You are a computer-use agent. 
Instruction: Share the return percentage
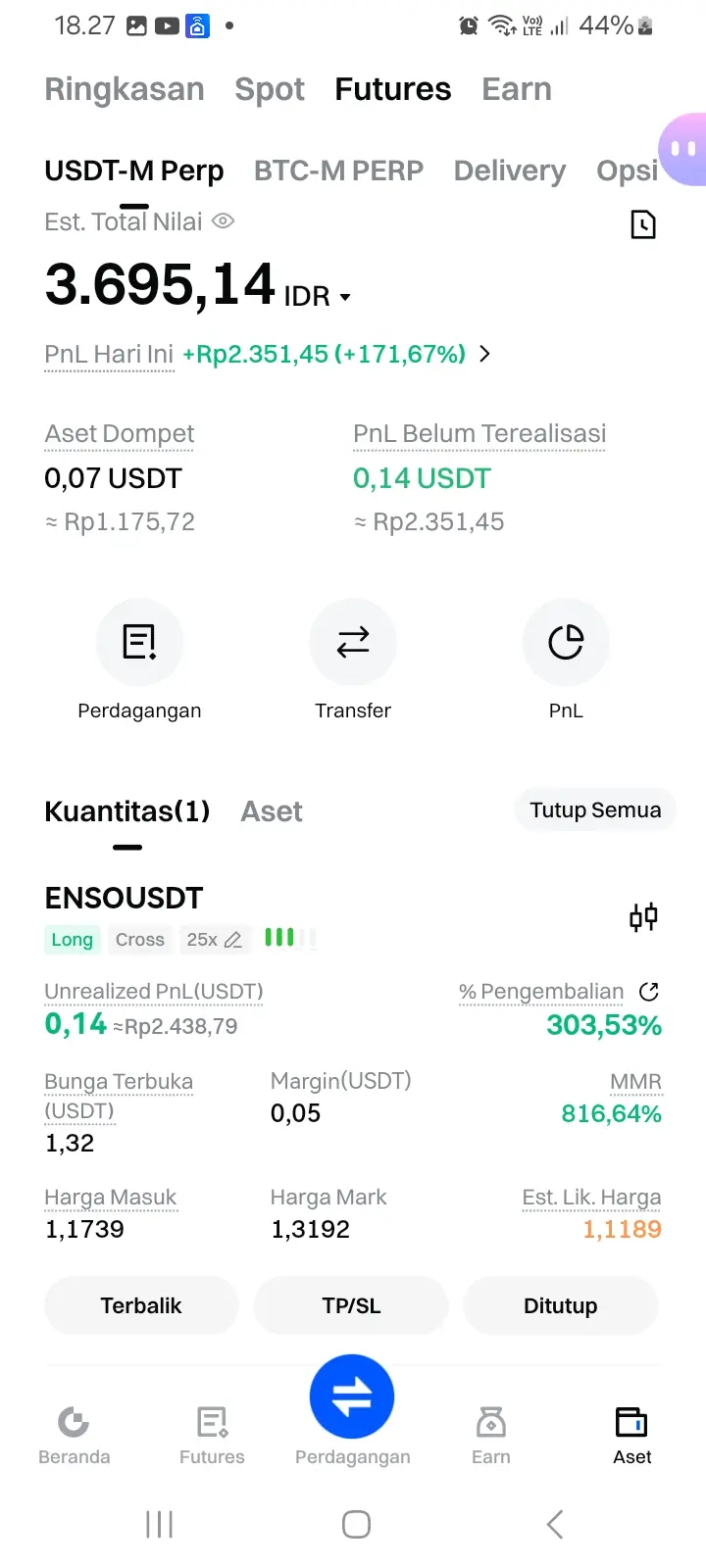click(649, 992)
